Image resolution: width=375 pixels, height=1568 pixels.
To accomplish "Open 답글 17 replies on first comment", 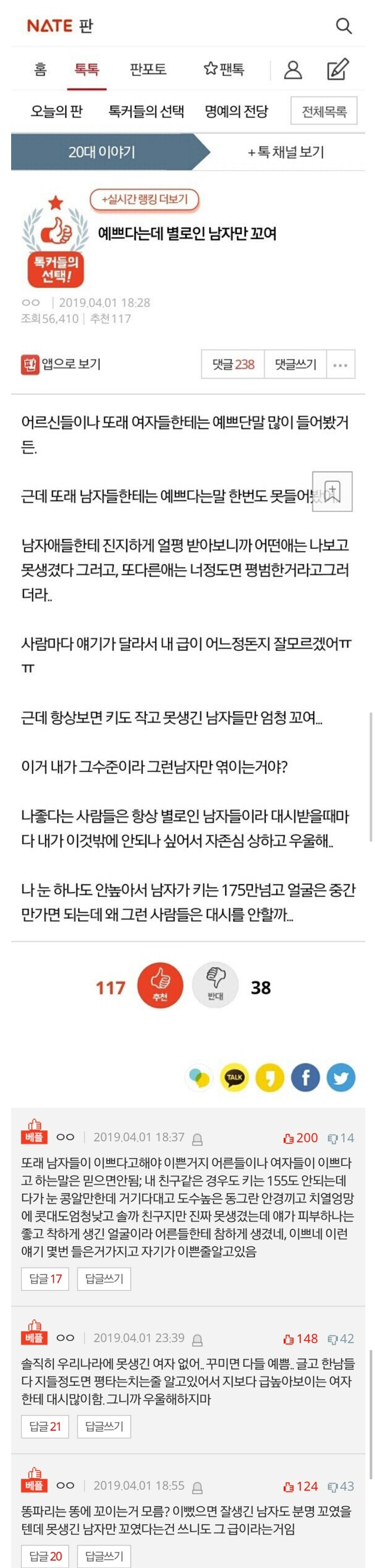I will coord(45,1278).
